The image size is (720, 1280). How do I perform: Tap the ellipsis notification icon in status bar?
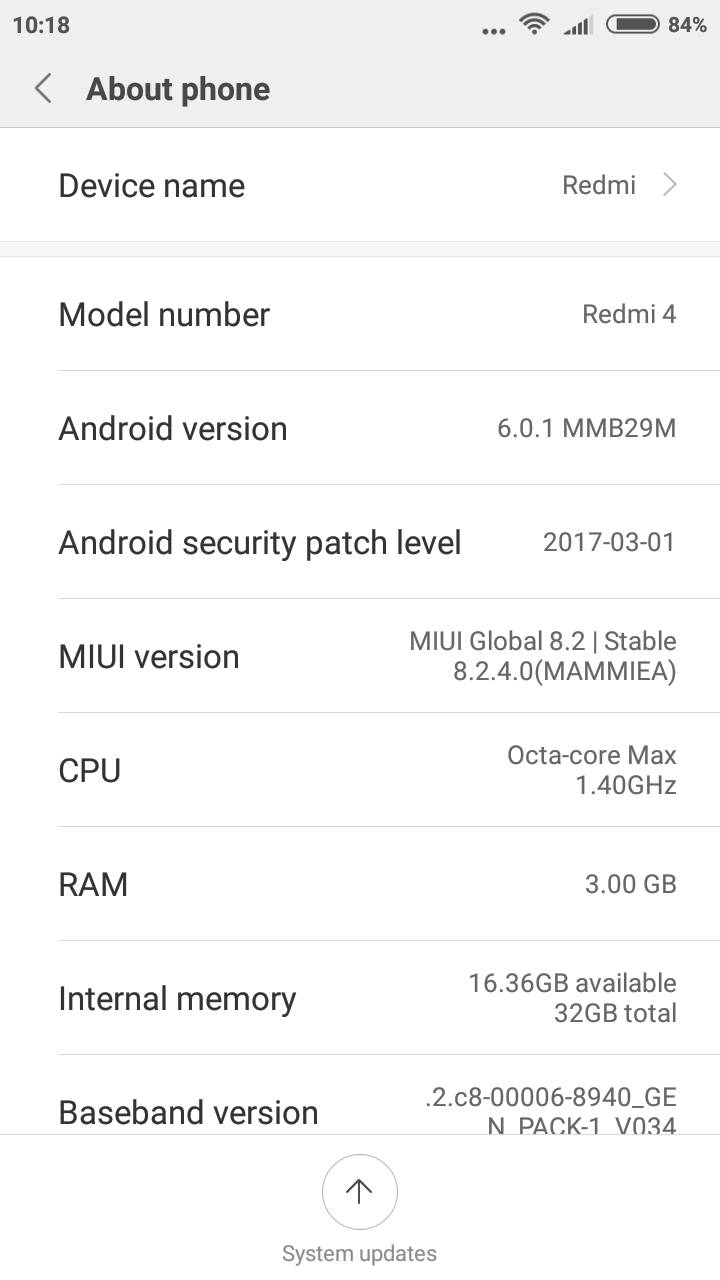tap(492, 28)
